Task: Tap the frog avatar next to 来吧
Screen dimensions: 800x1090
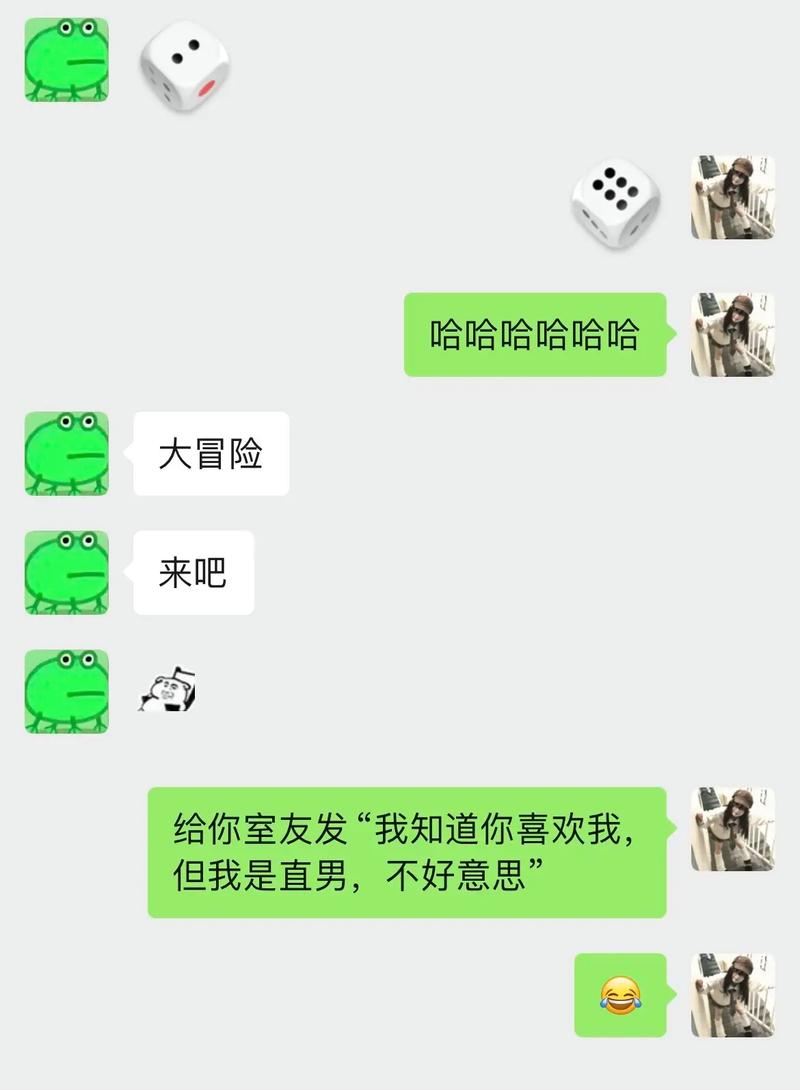Action: [x=66, y=572]
